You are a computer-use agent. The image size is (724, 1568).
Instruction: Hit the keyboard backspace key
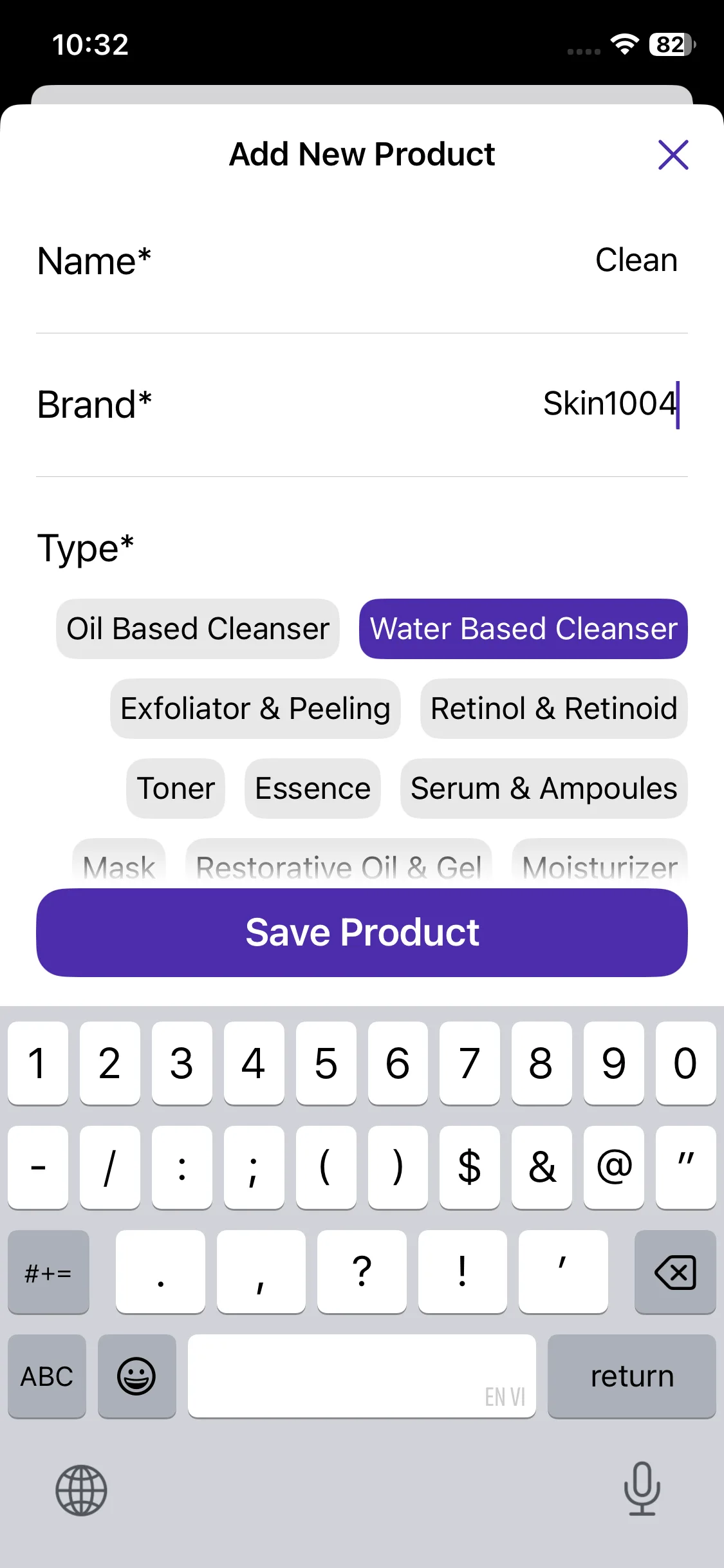coord(674,1273)
